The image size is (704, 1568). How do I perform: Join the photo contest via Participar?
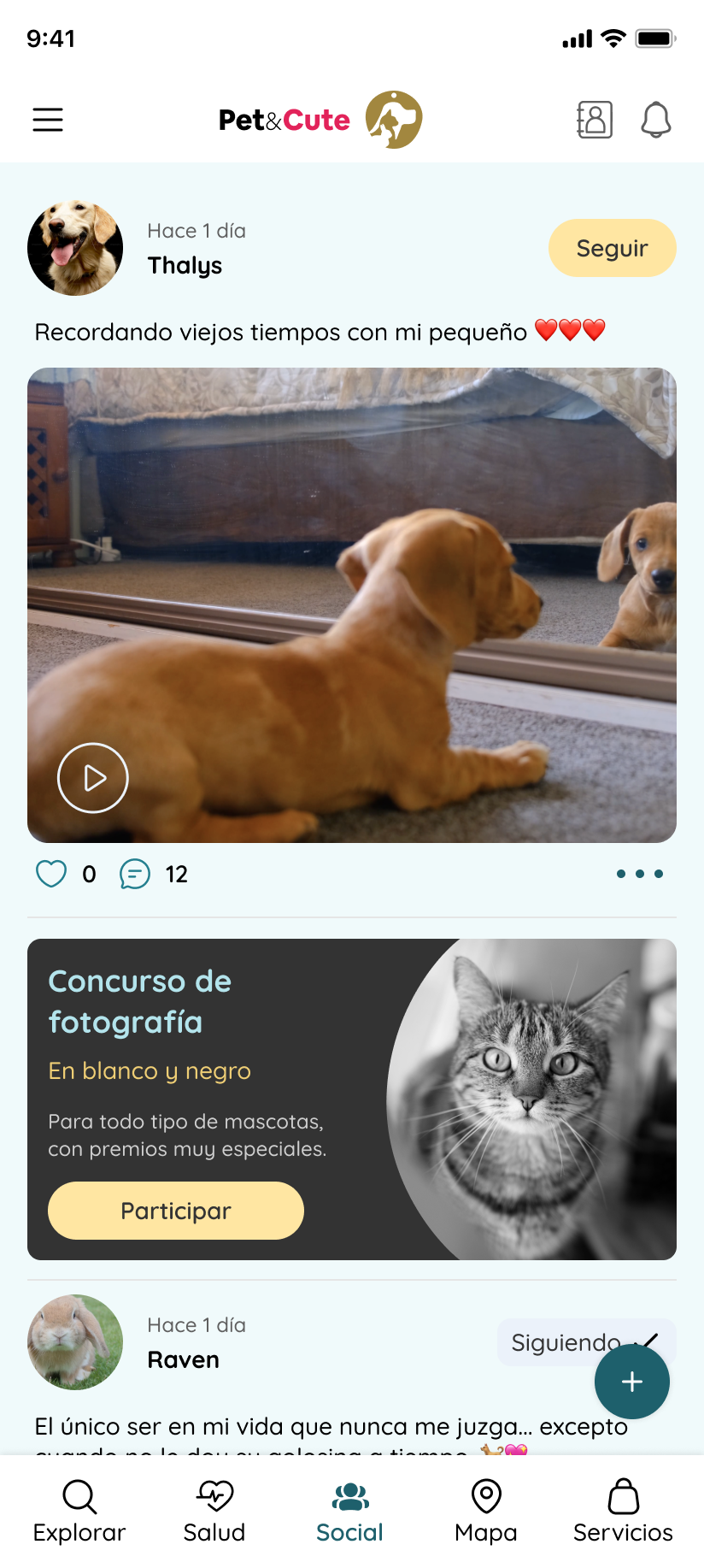(176, 1211)
